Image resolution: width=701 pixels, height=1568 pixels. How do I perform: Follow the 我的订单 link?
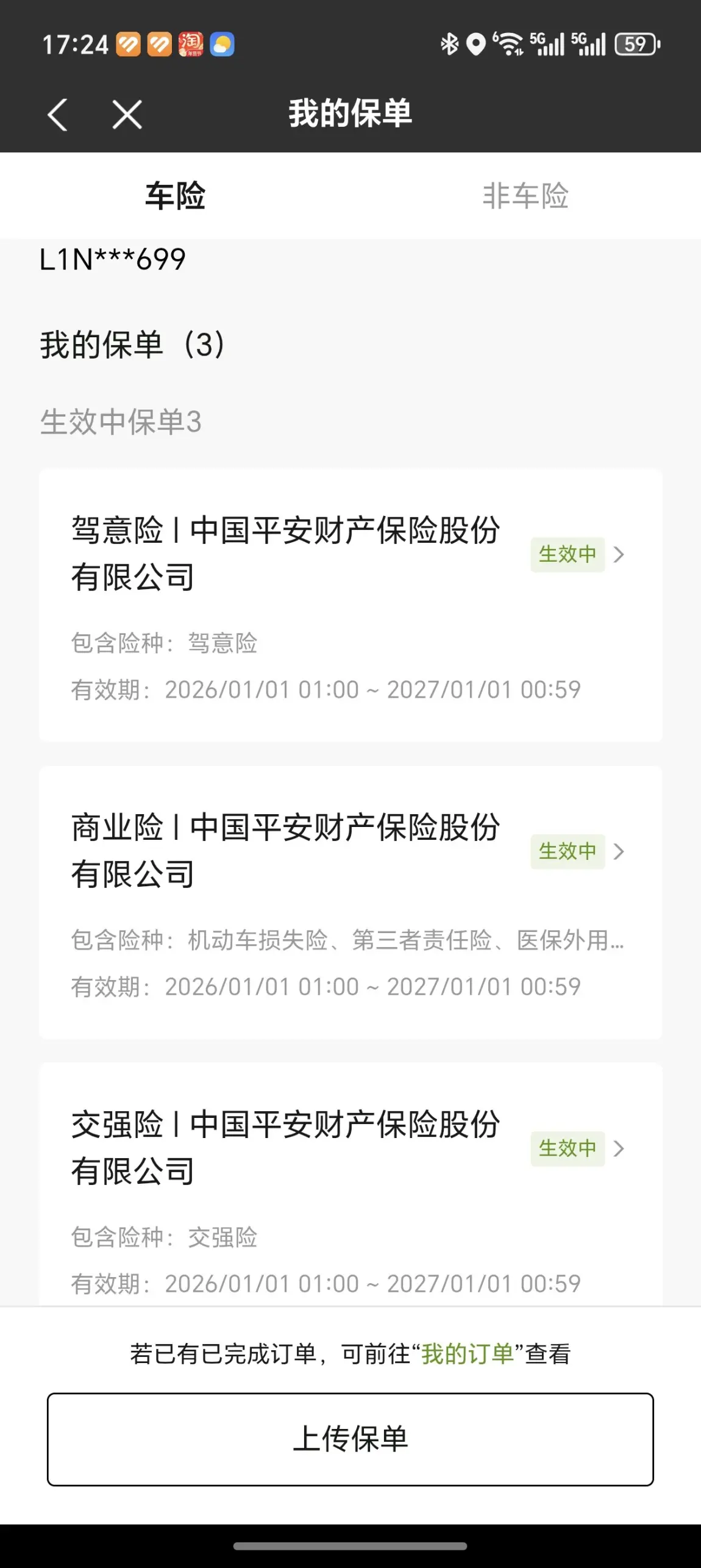point(468,1354)
